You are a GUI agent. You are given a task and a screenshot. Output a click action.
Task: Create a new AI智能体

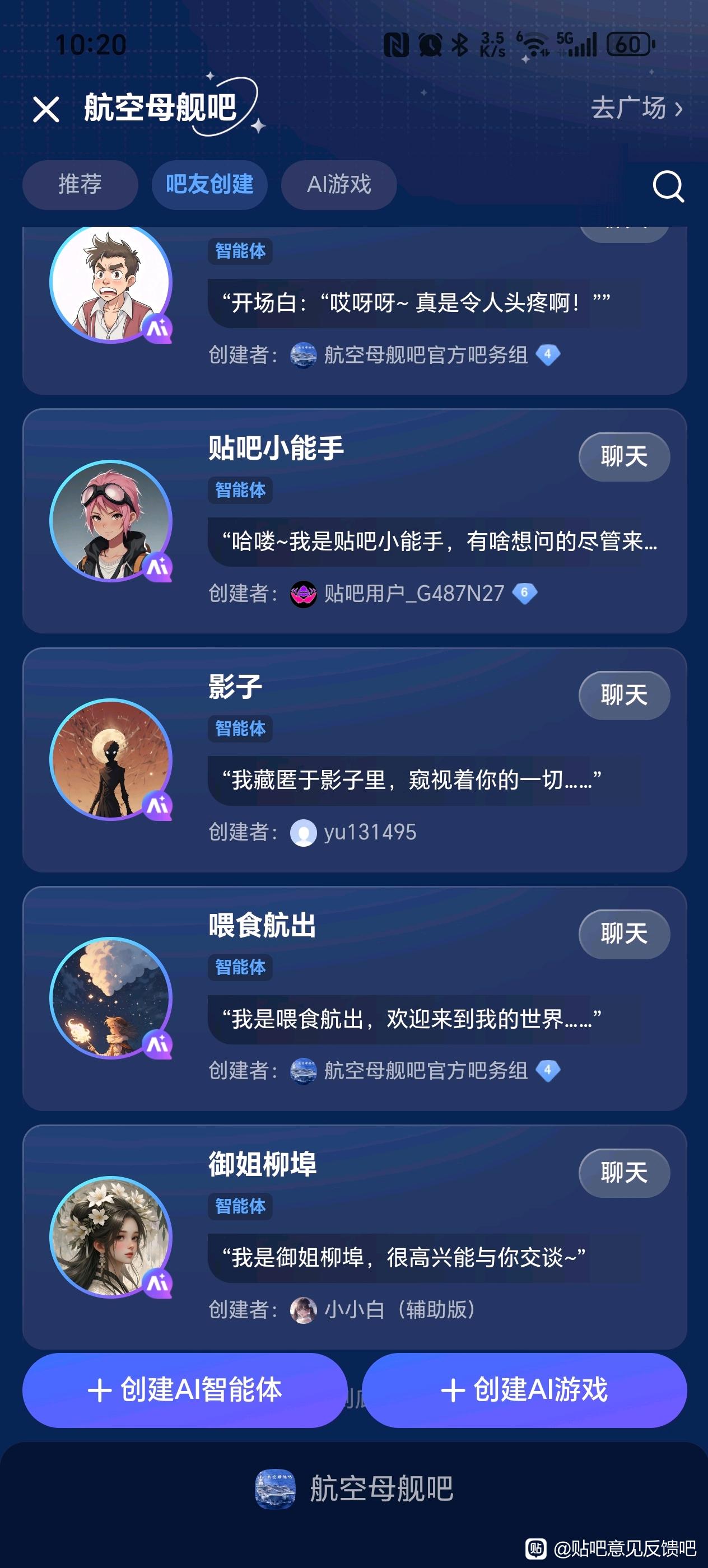(x=184, y=1390)
